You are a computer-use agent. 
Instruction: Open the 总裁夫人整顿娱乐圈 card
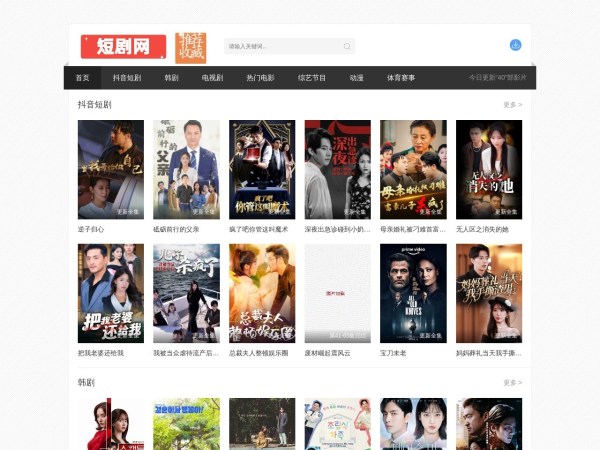(262, 293)
